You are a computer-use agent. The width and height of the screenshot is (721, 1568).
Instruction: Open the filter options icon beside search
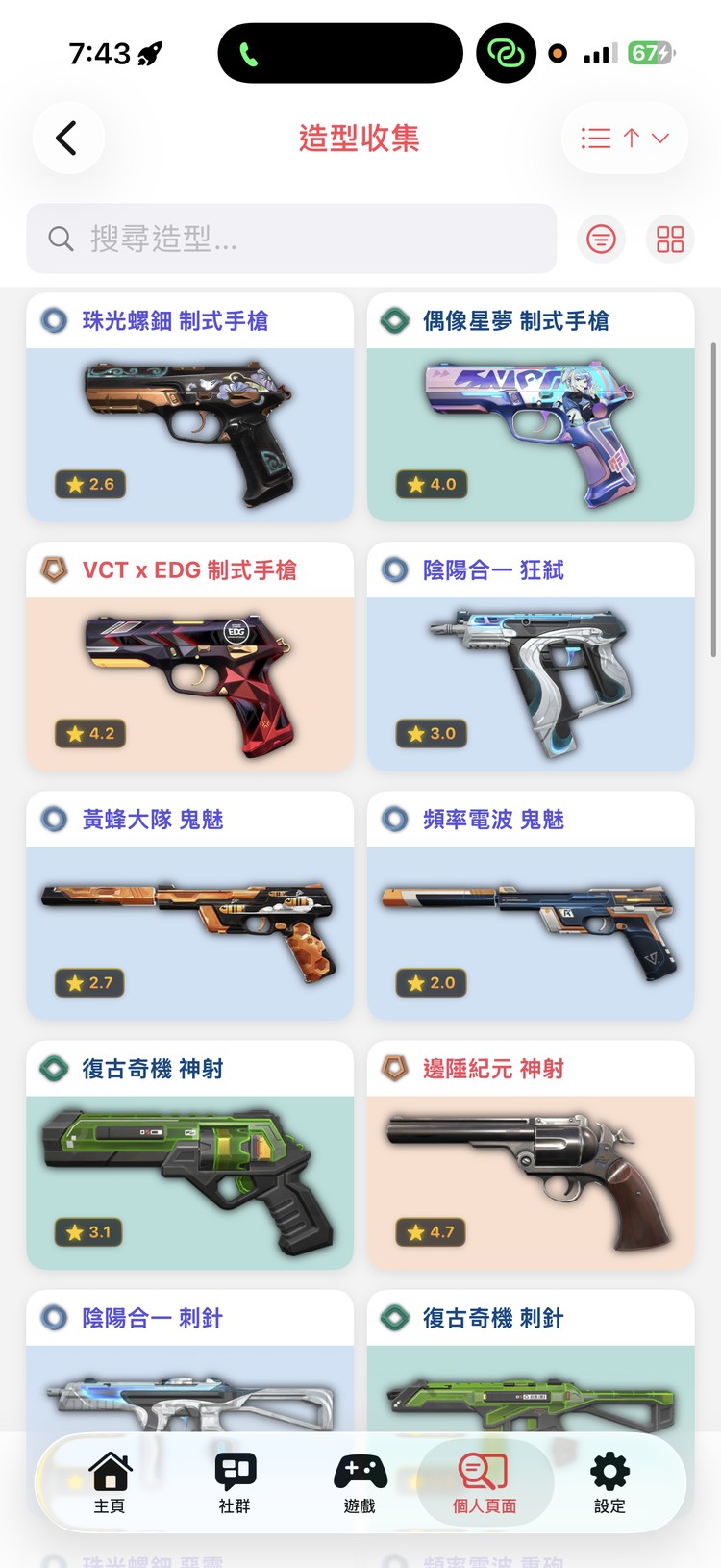pos(601,239)
